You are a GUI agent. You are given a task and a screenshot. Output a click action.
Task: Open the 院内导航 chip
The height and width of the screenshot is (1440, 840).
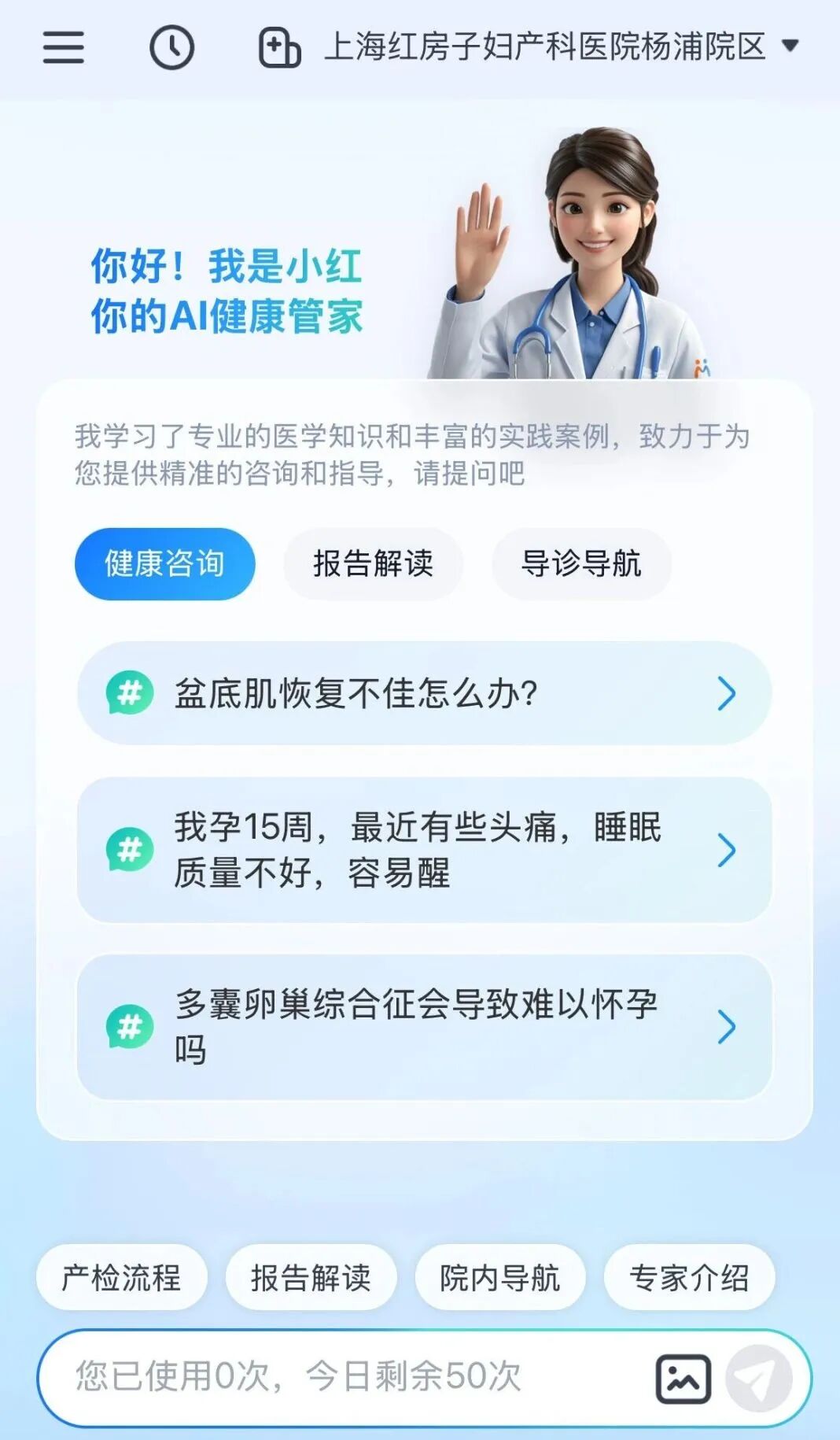(x=500, y=1277)
